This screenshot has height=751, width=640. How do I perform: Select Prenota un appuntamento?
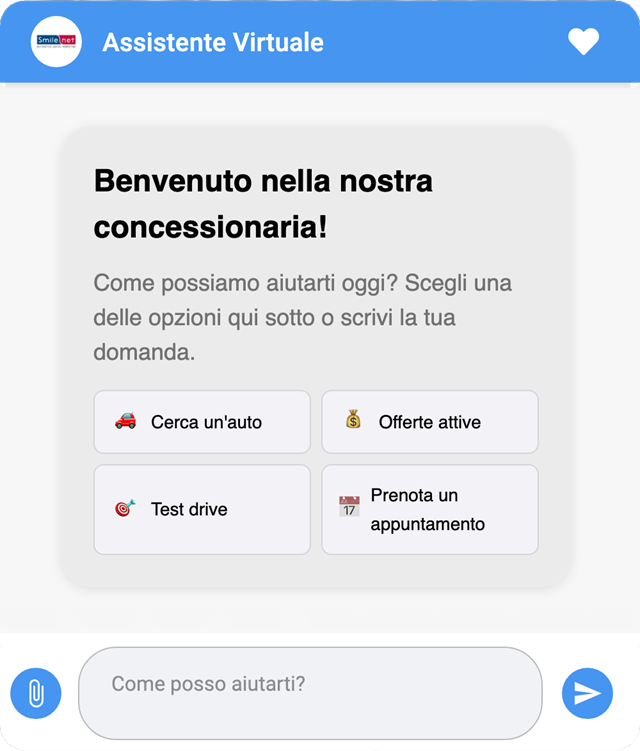[x=430, y=509]
